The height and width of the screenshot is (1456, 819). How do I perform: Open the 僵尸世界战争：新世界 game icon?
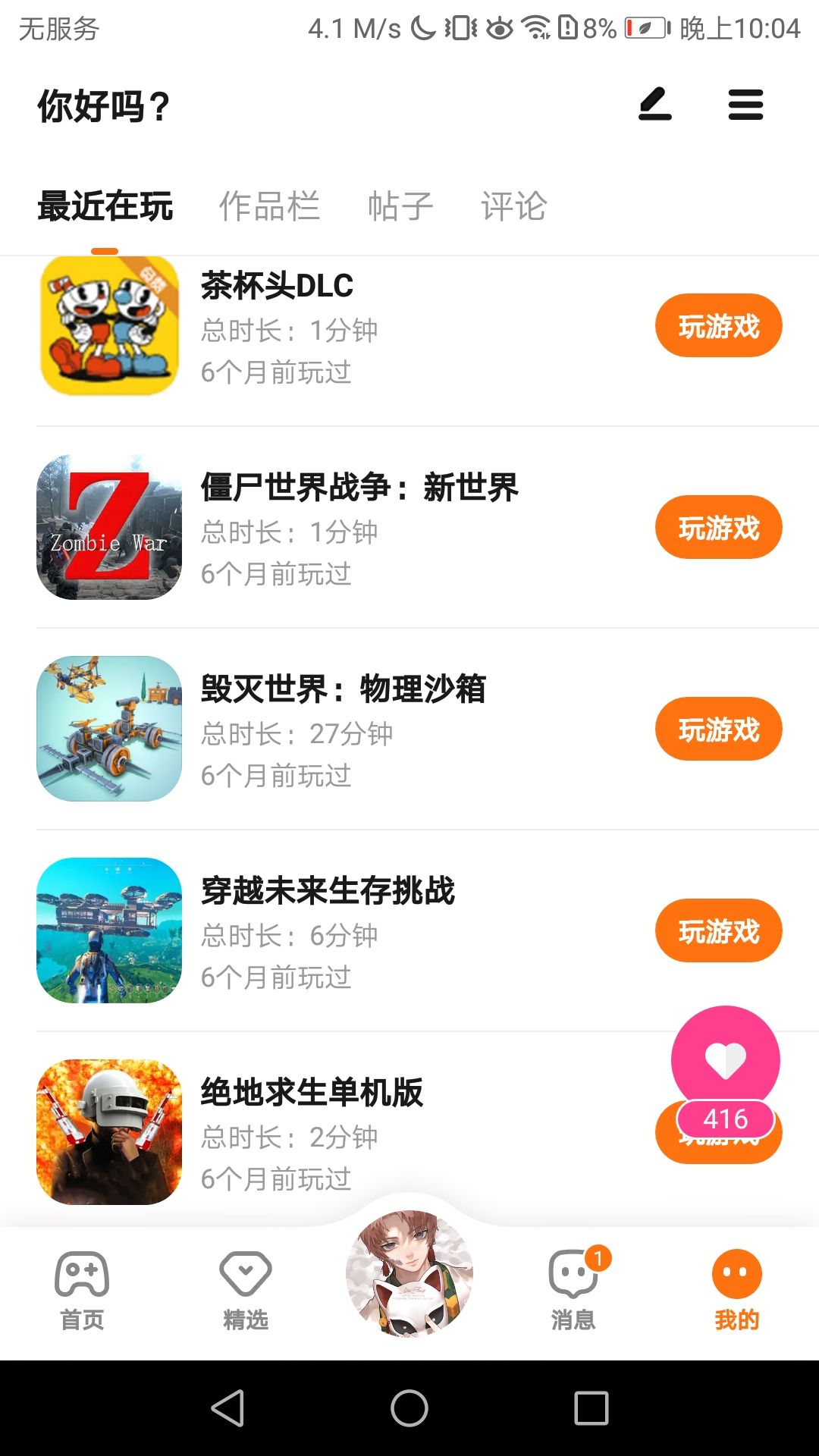(109, 528)
